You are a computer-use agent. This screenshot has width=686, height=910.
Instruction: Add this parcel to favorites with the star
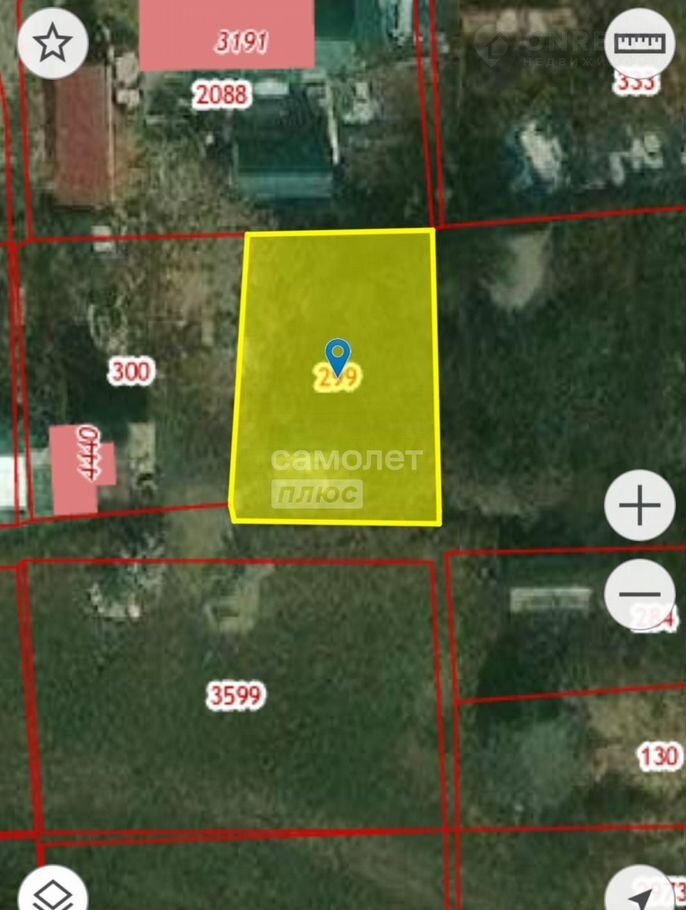pyautogui.click(x=53, y=43)
